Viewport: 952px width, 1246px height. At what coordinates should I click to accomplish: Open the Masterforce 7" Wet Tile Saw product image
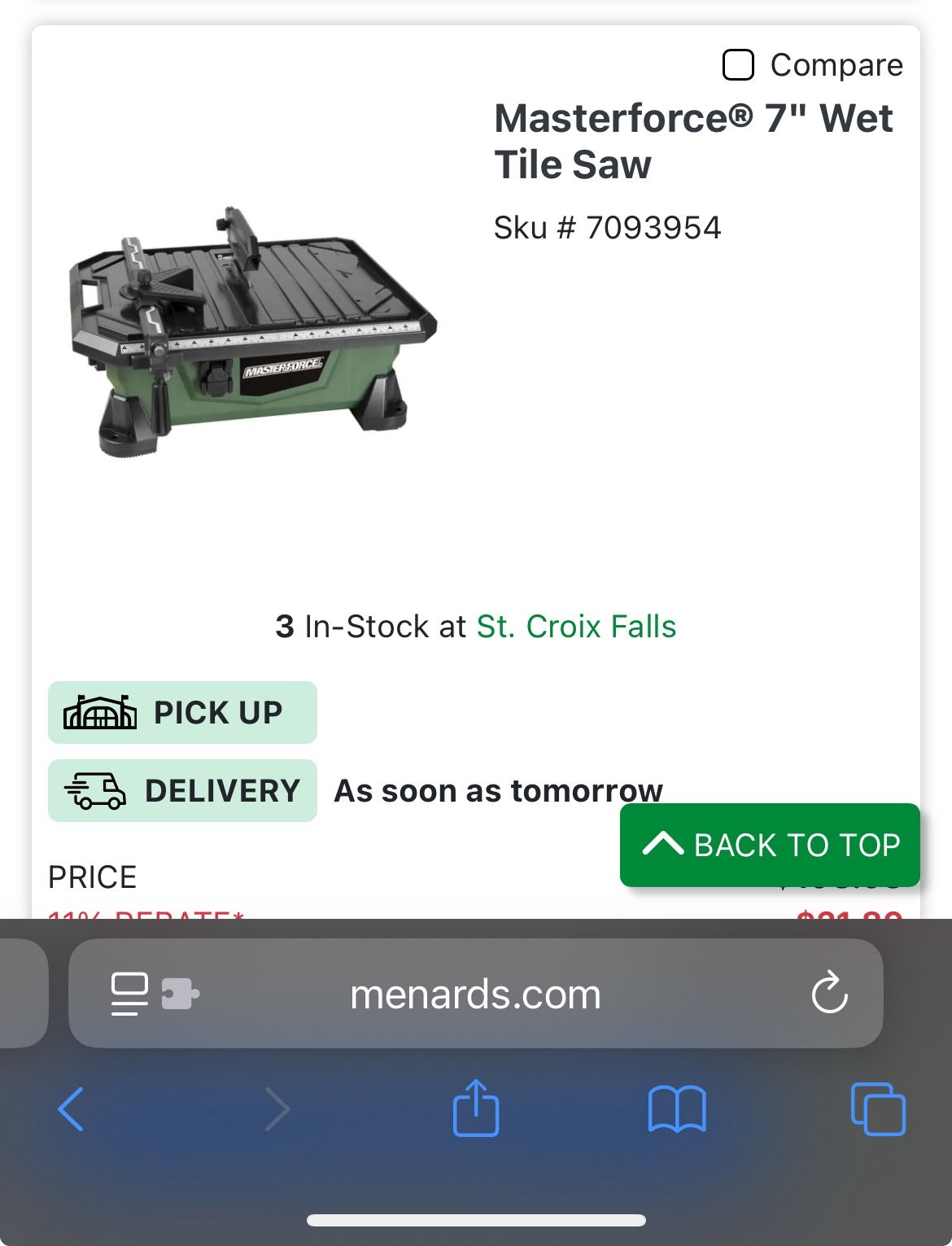[254, 332]
